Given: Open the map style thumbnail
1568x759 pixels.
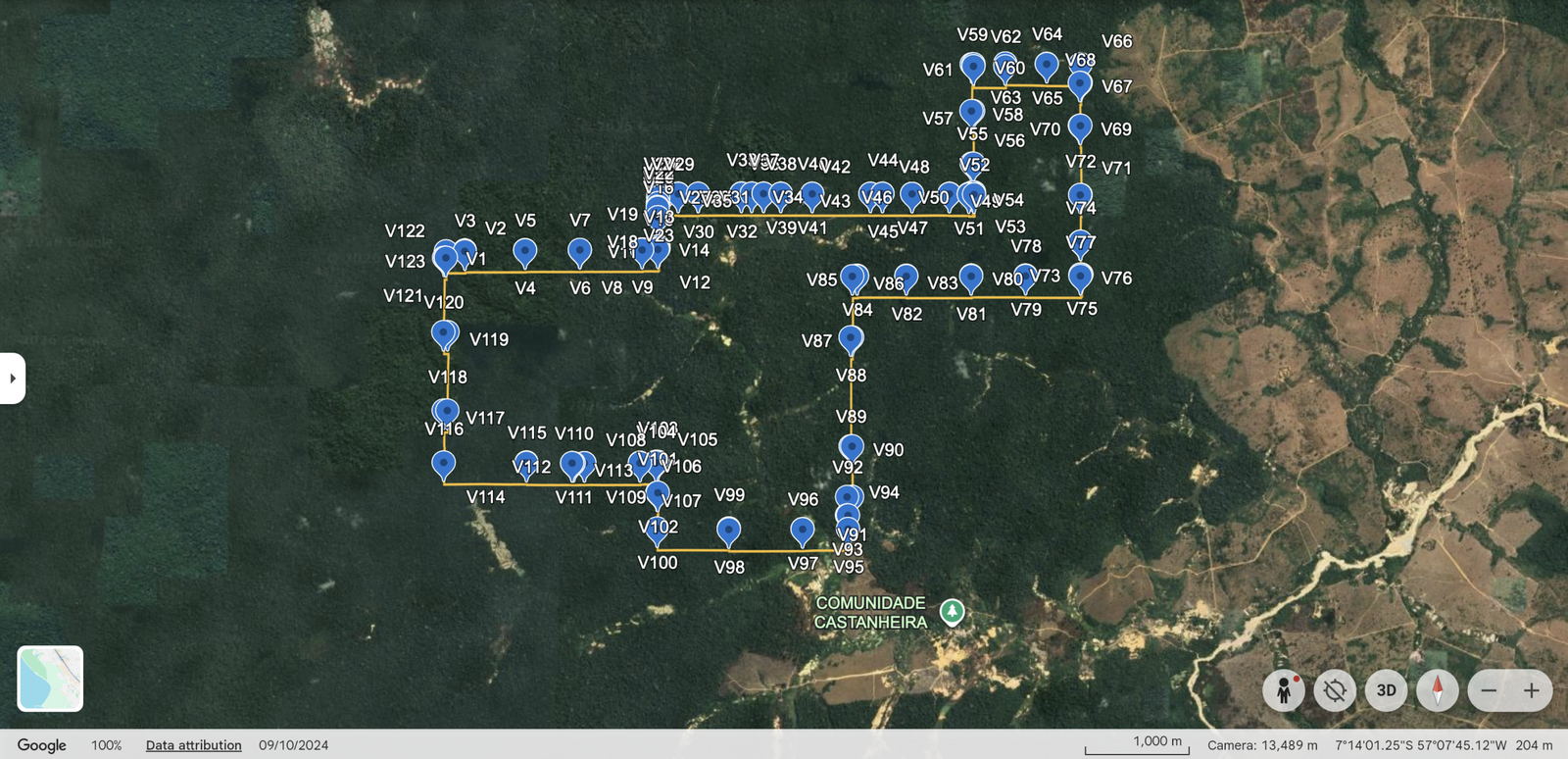Looking at the screenshot, I should [50, 678].
